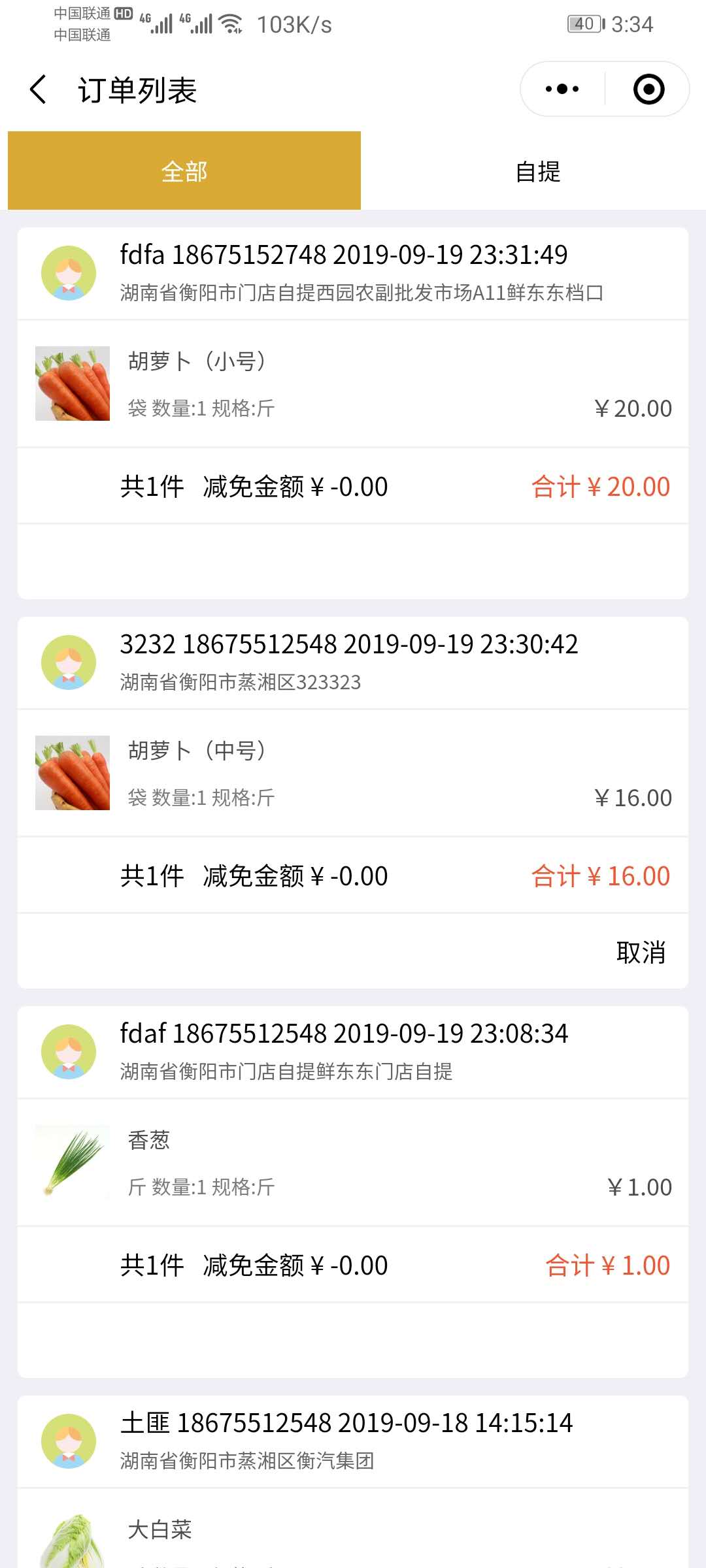Switch to the 全部 orders tab
The height and width of the screenshot is (1568, 706).
coord(184,171)
